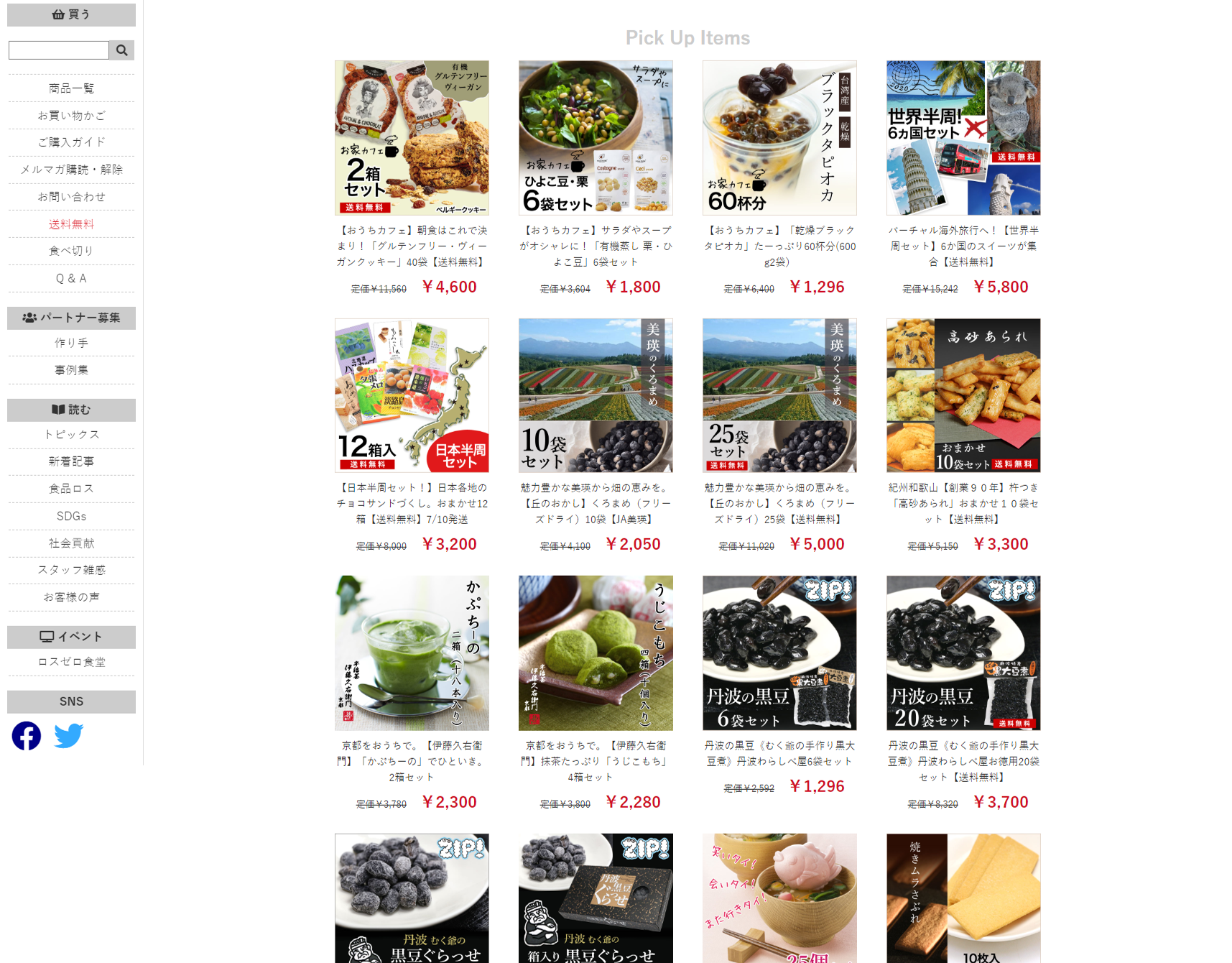Image resolution: width=1232 pixels, height=963 pixels.
Task: Open the Q & A page
Action: [71, 278]
